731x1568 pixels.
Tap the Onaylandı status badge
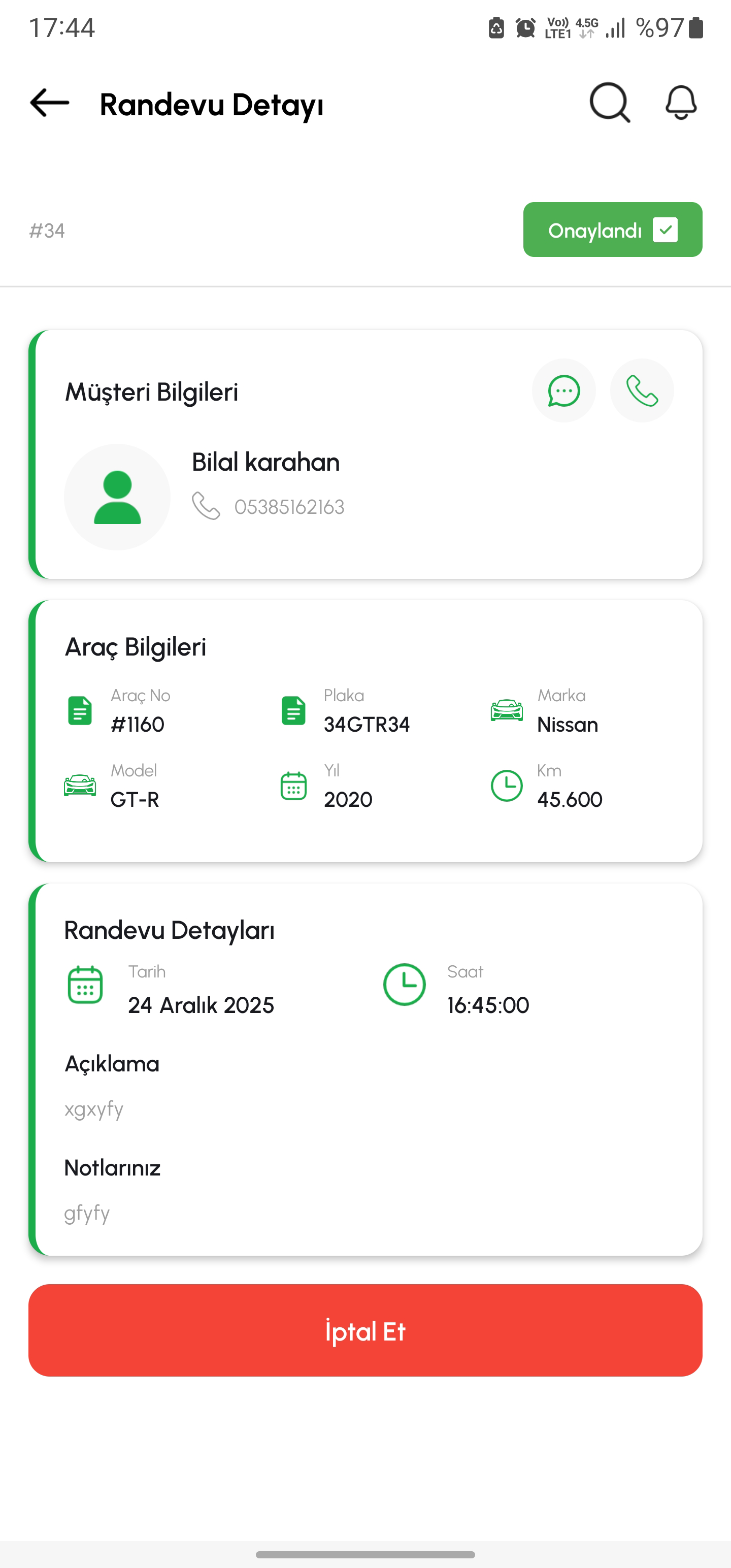(x=612, y=230)
